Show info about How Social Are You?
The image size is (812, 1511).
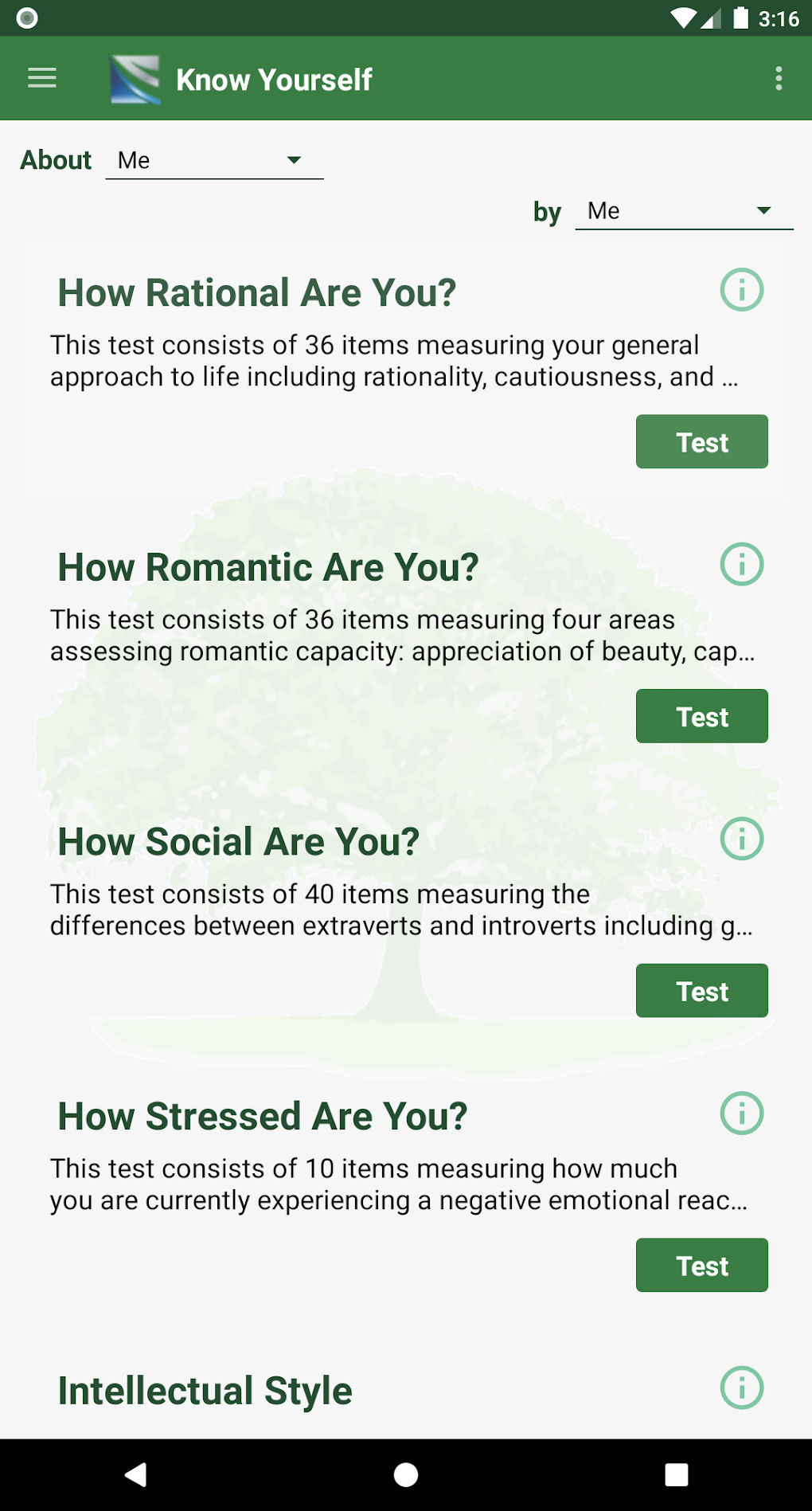click(x=741, y=839)
